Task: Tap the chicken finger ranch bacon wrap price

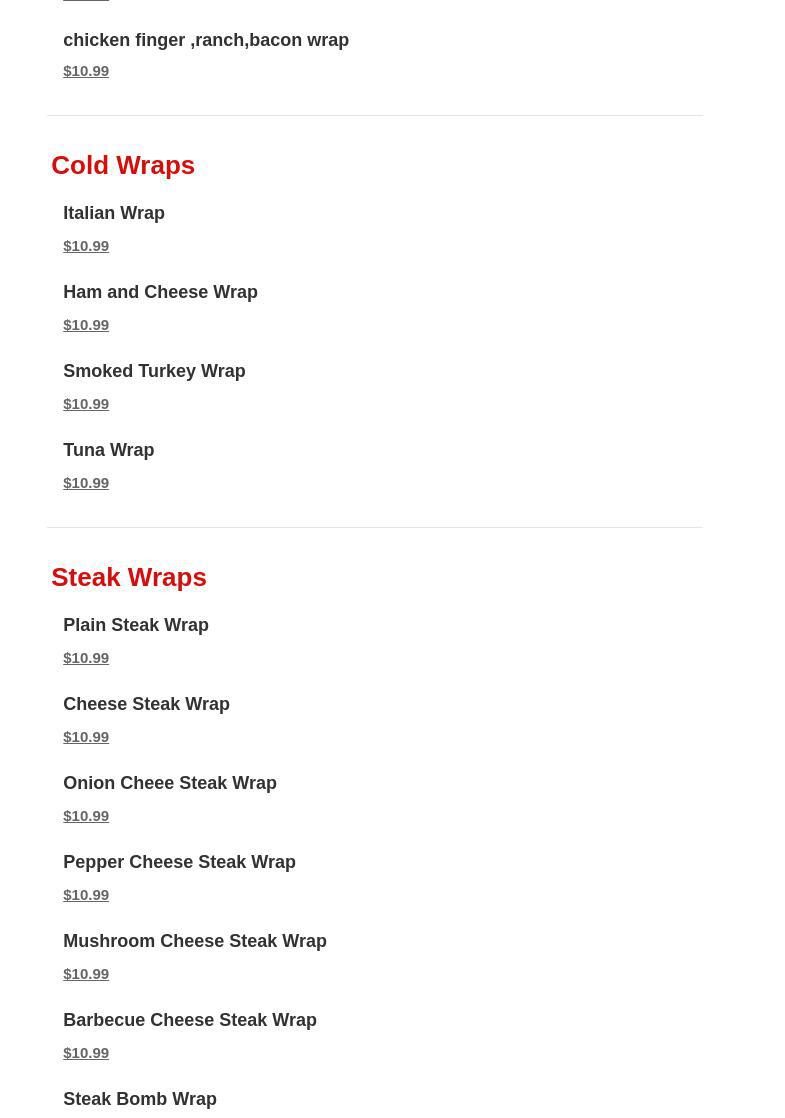Action: click(x=86, y=71)
